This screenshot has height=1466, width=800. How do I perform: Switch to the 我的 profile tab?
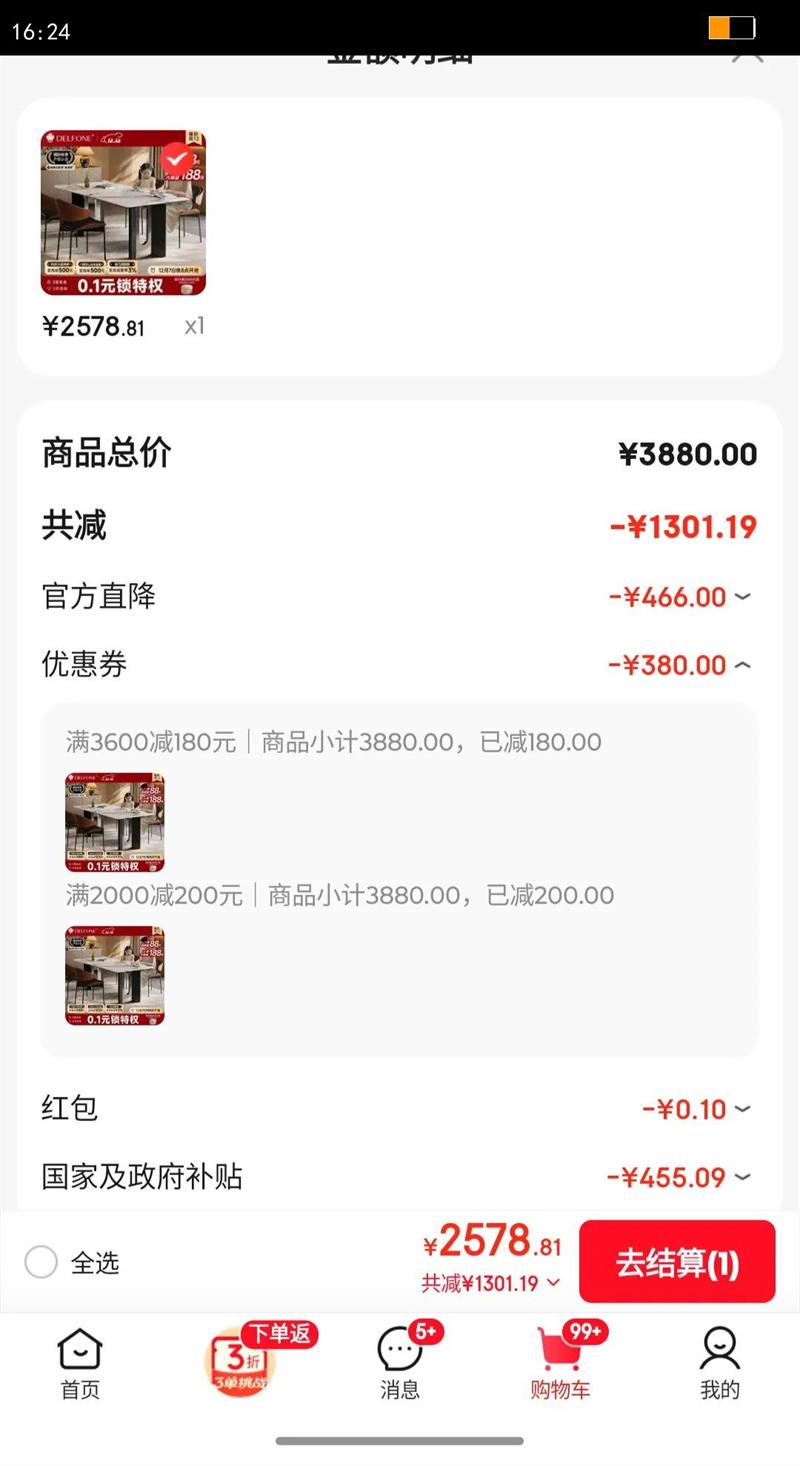tap(720, 1362)
